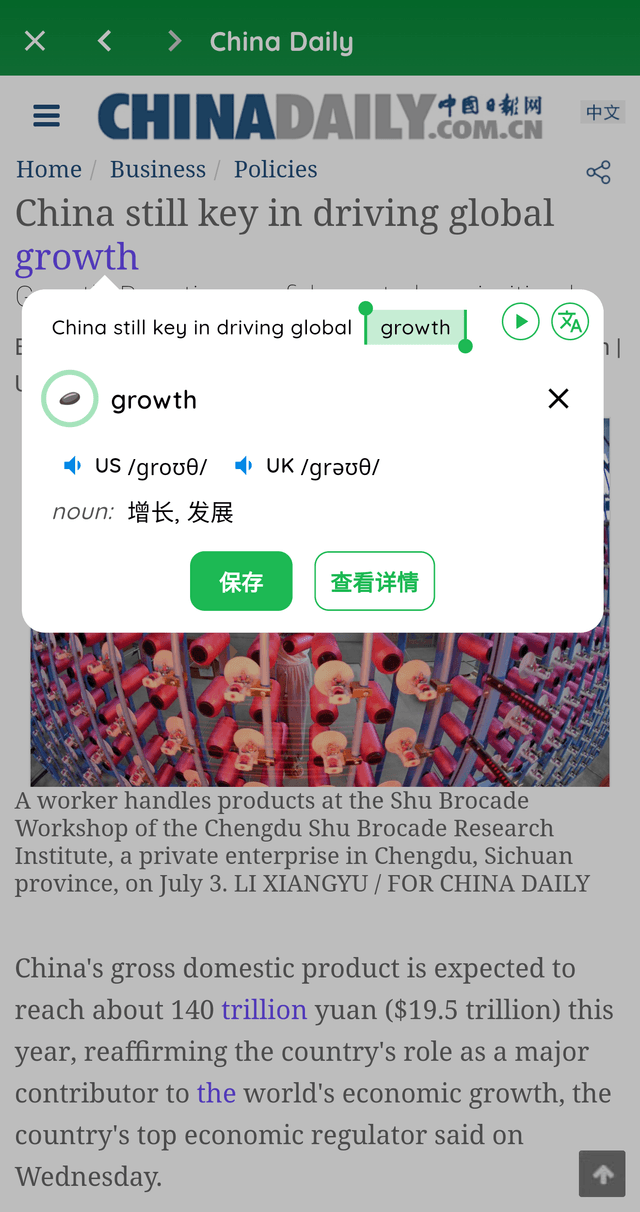Open the hamburger menu

(47, 116)
